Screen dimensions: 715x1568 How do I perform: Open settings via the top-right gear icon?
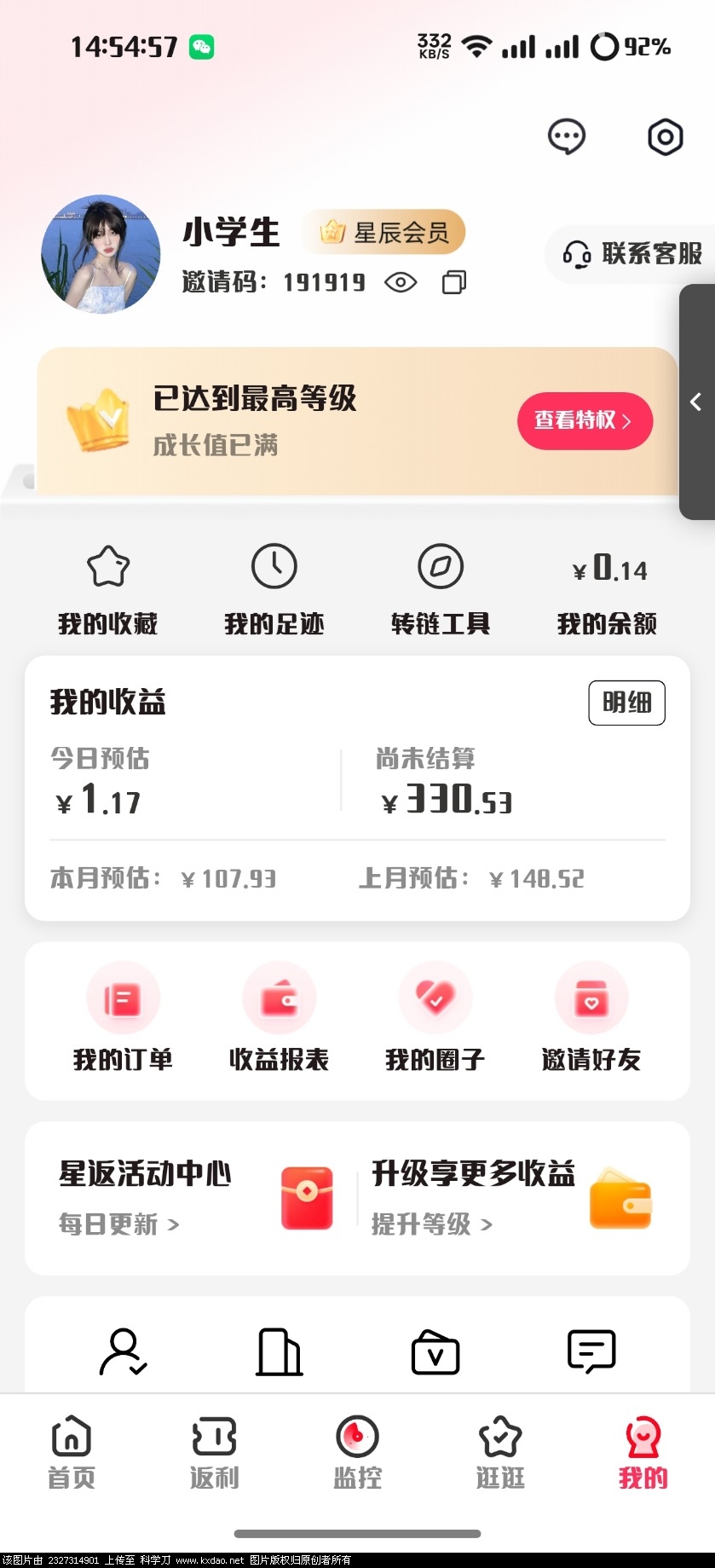pyautogui.click(x=664, y=136)
